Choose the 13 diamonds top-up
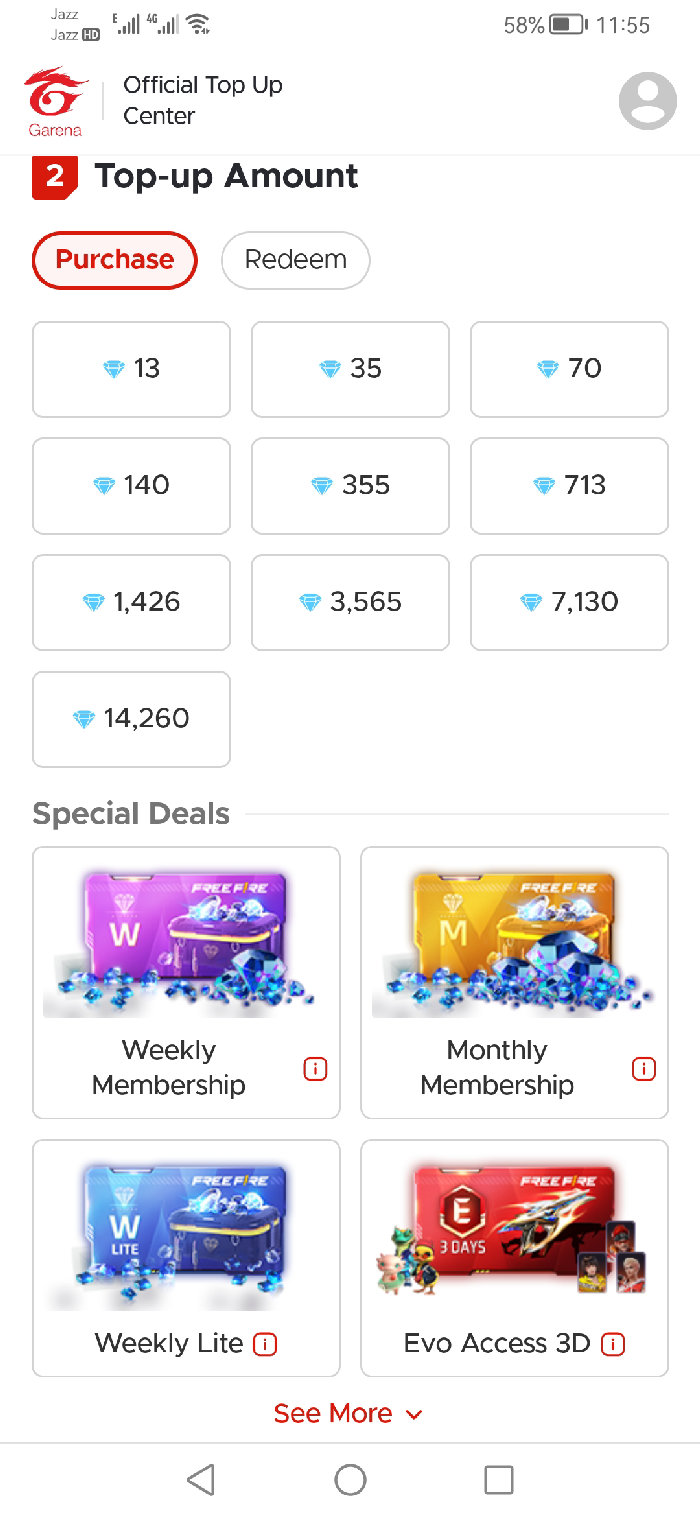This screenshot has height=1517, width=700. point(132,369)
